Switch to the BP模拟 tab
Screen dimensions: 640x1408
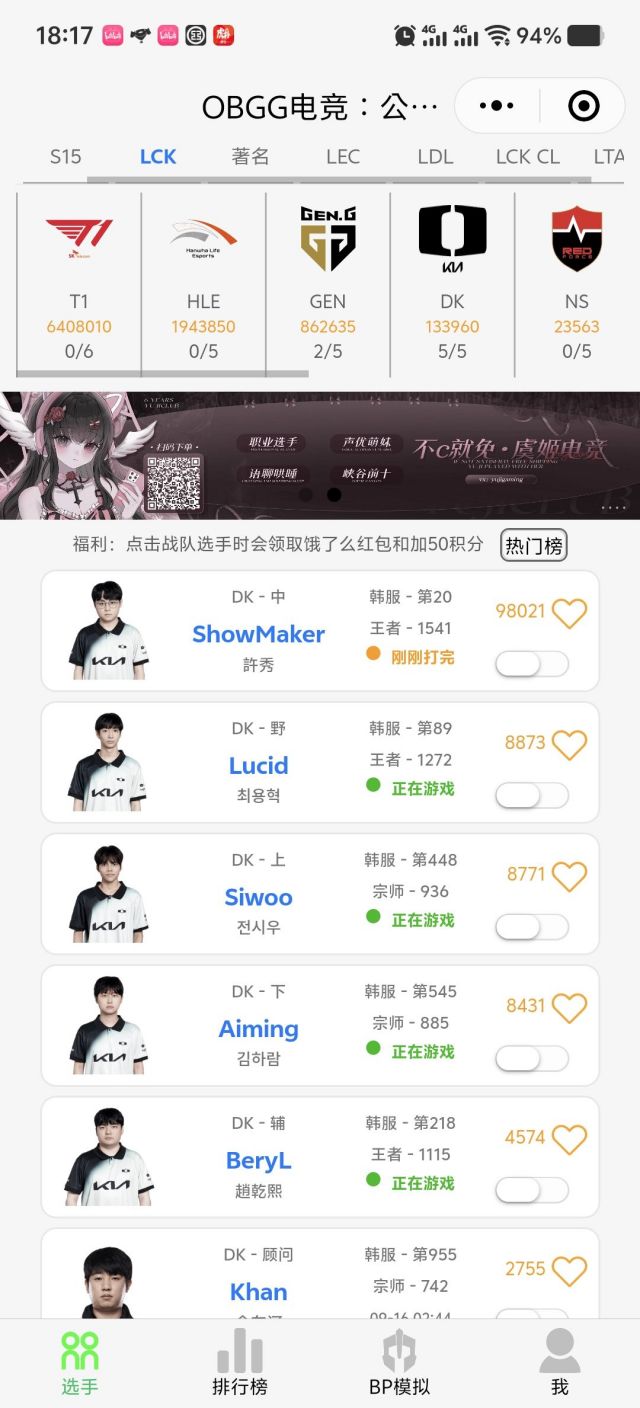[399, 1365]
